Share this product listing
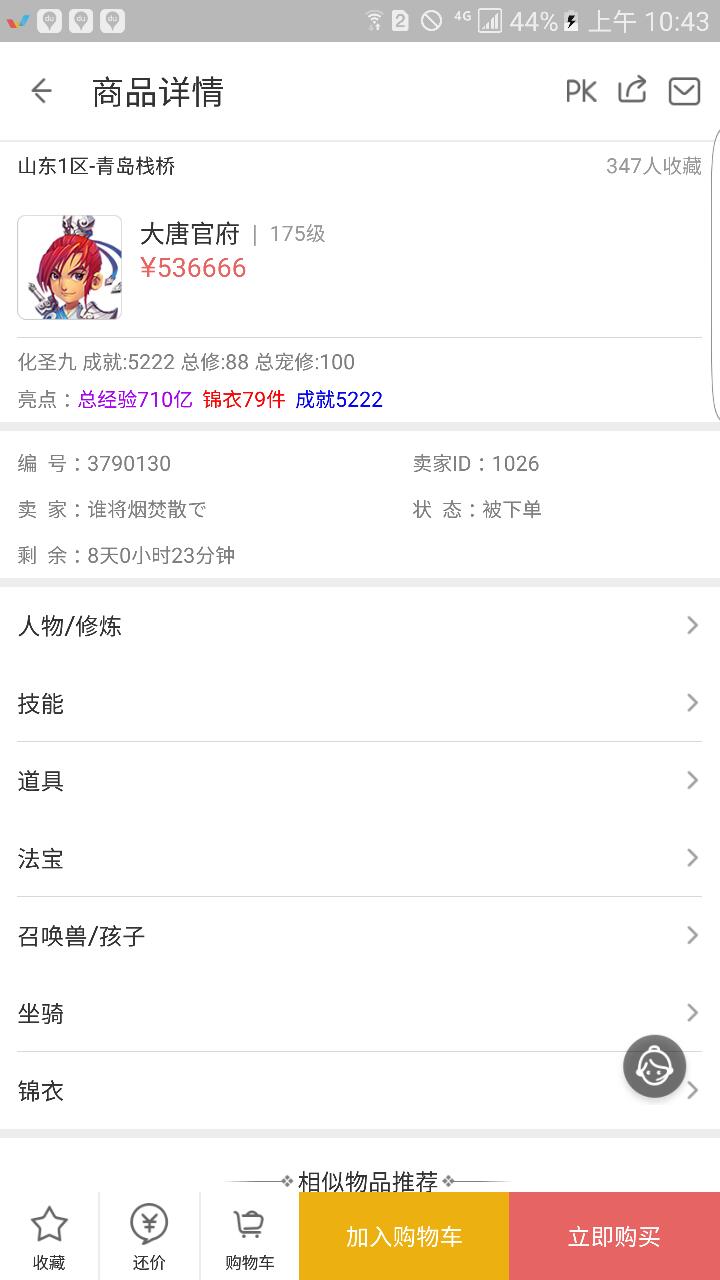Viewport: 720px width, 1280px height. click(x=632, y=91)
